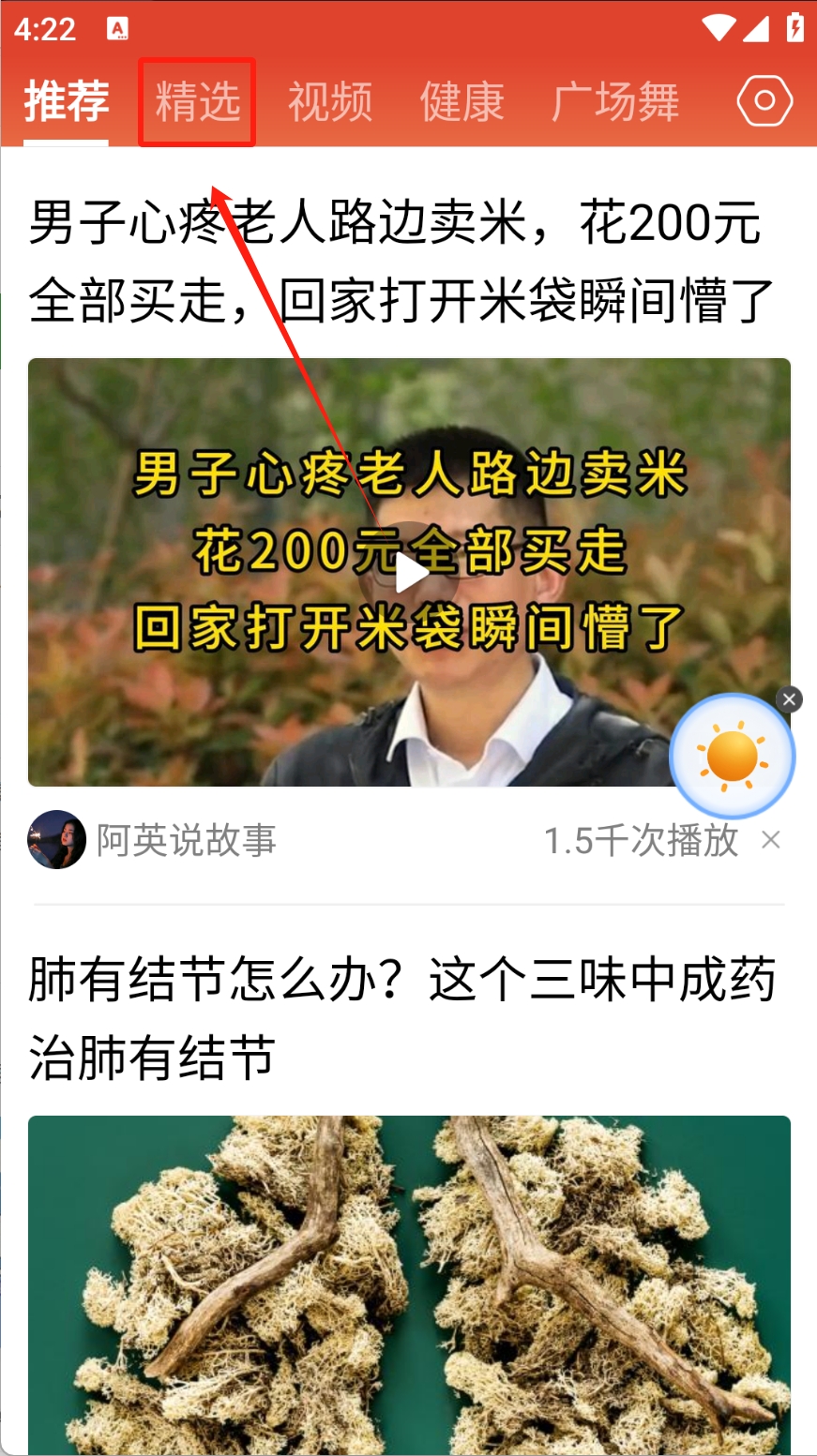
Task: Open the hexagon settings icon
Action: (x=764, y=101)
